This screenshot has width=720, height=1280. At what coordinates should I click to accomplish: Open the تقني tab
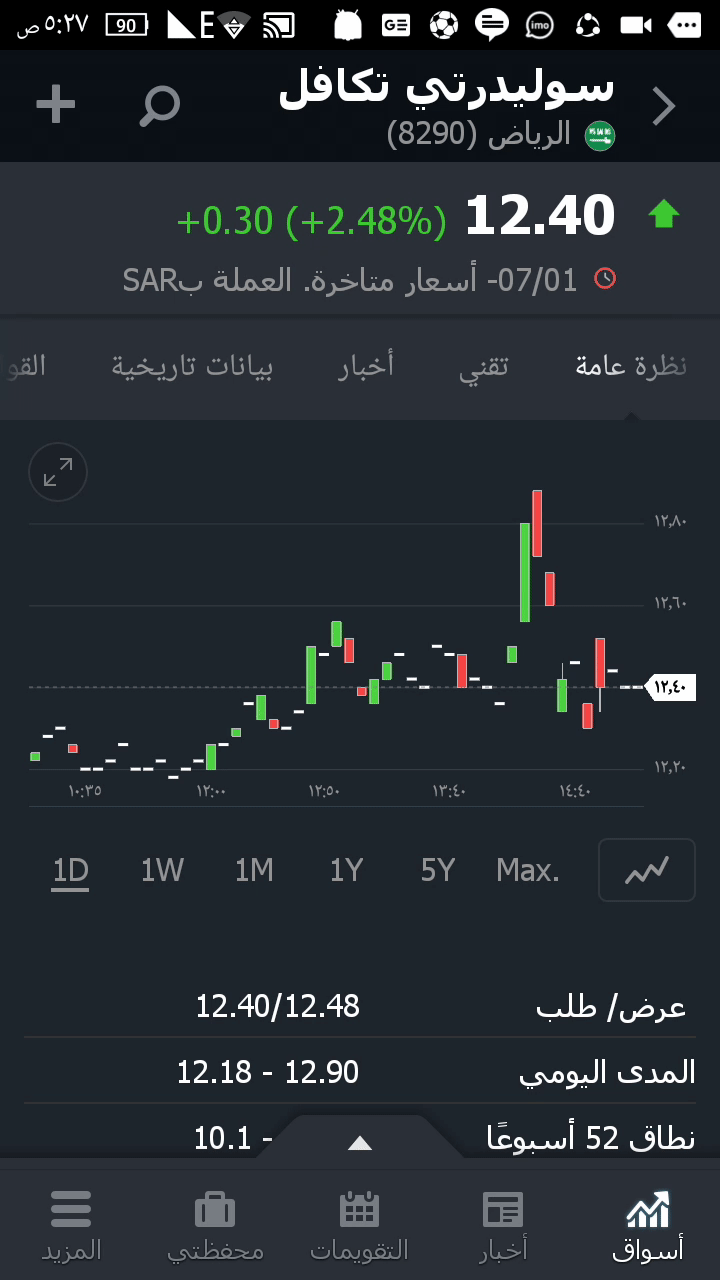(x=484, y=366)
